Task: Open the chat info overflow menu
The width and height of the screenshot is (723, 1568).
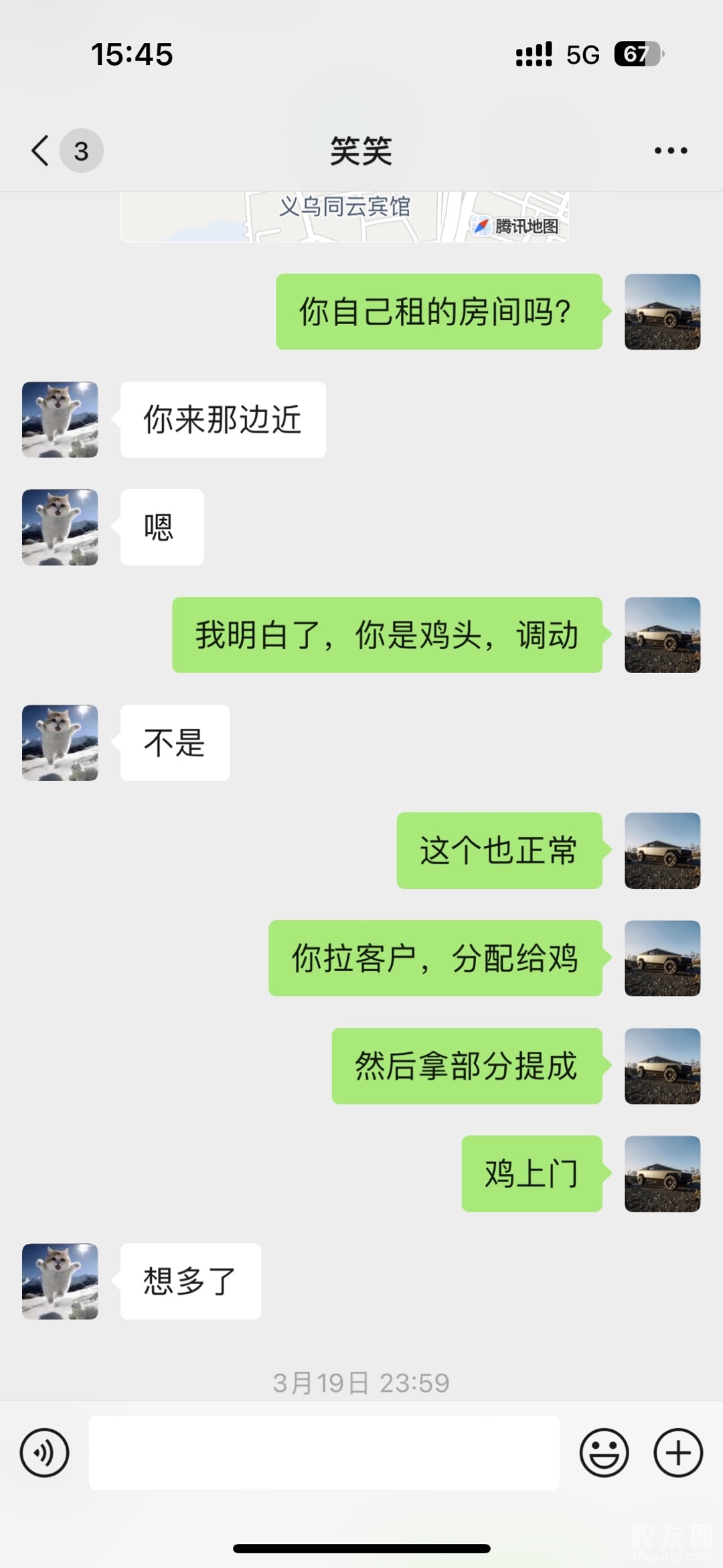Action: pos(671,151)
